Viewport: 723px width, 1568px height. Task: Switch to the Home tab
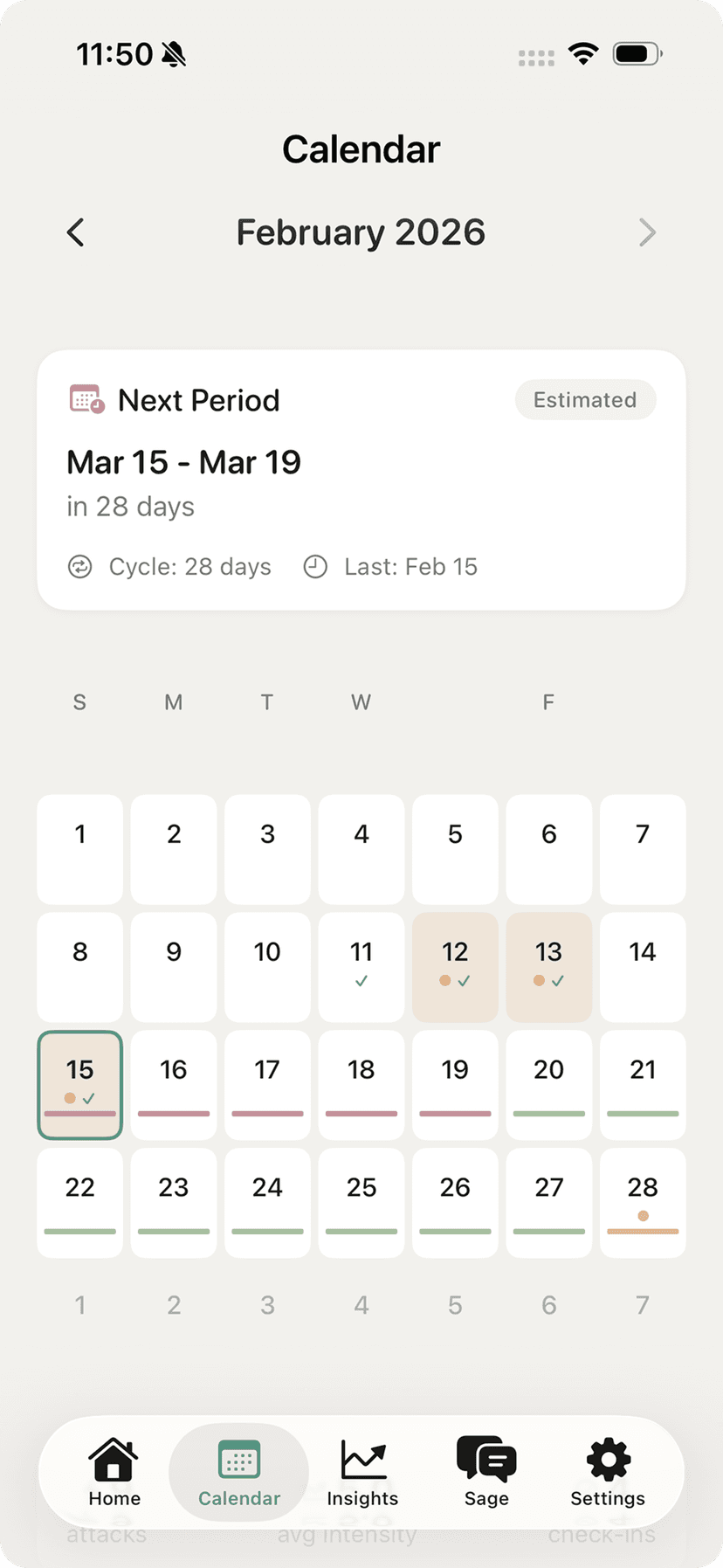[x=113, y=1474]
